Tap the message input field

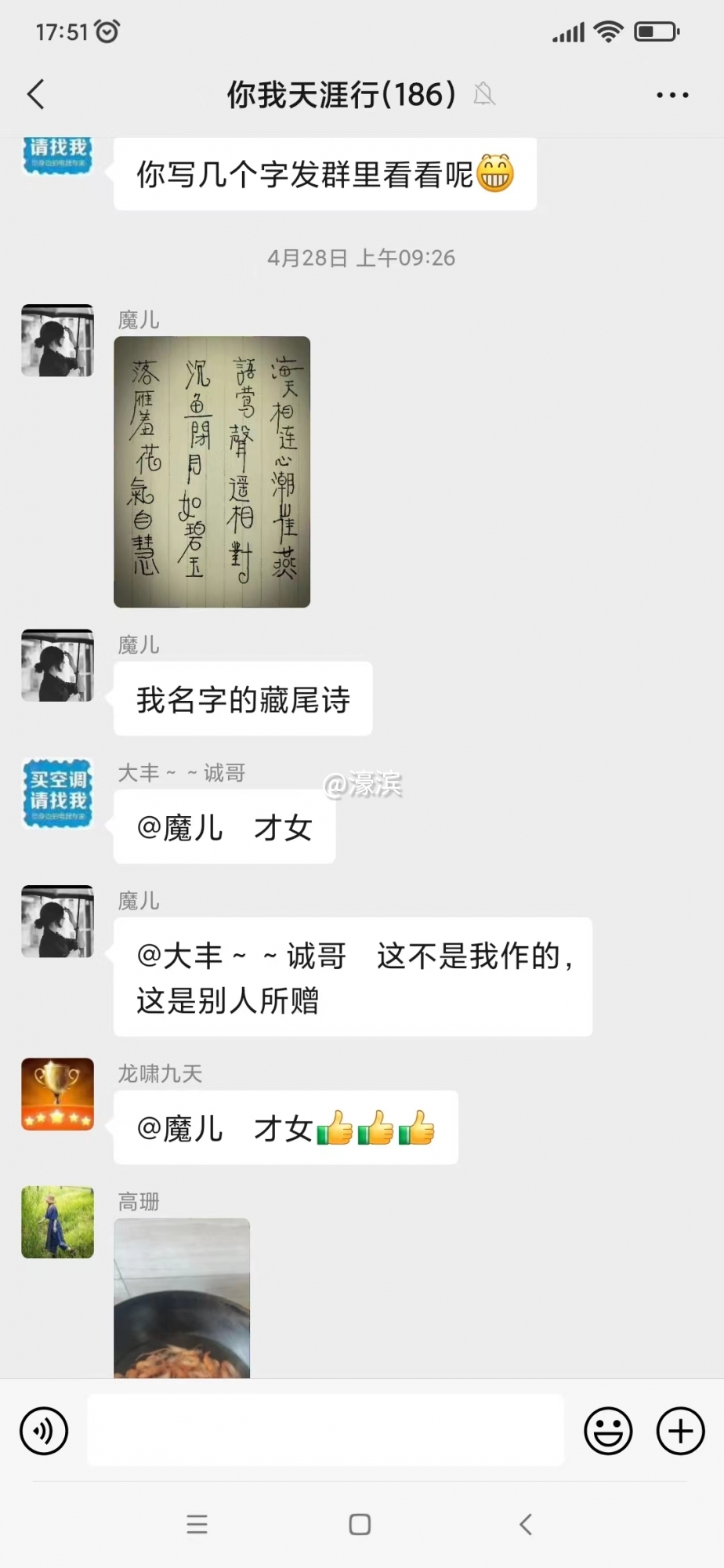[327, 1430]
